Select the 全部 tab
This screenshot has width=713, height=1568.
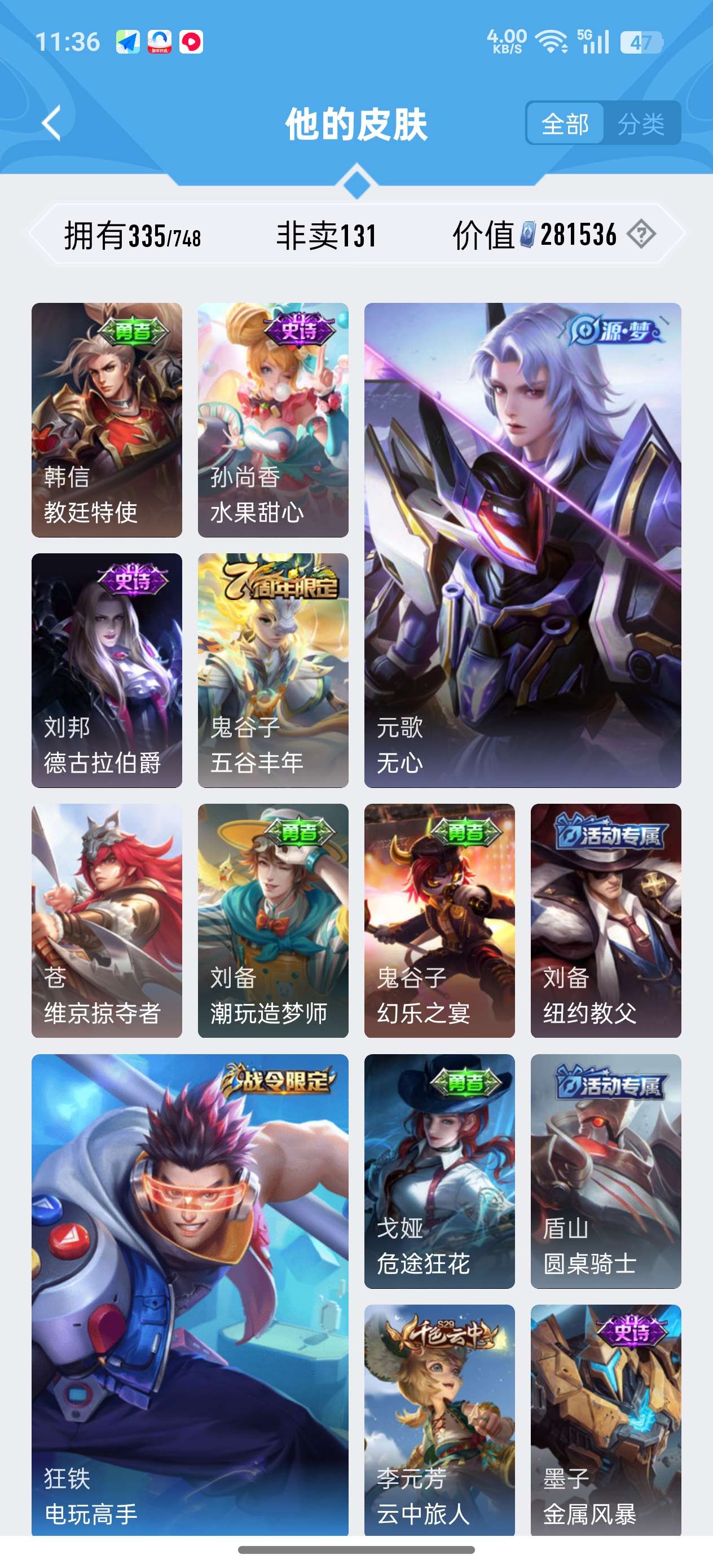tap(565, 124)
